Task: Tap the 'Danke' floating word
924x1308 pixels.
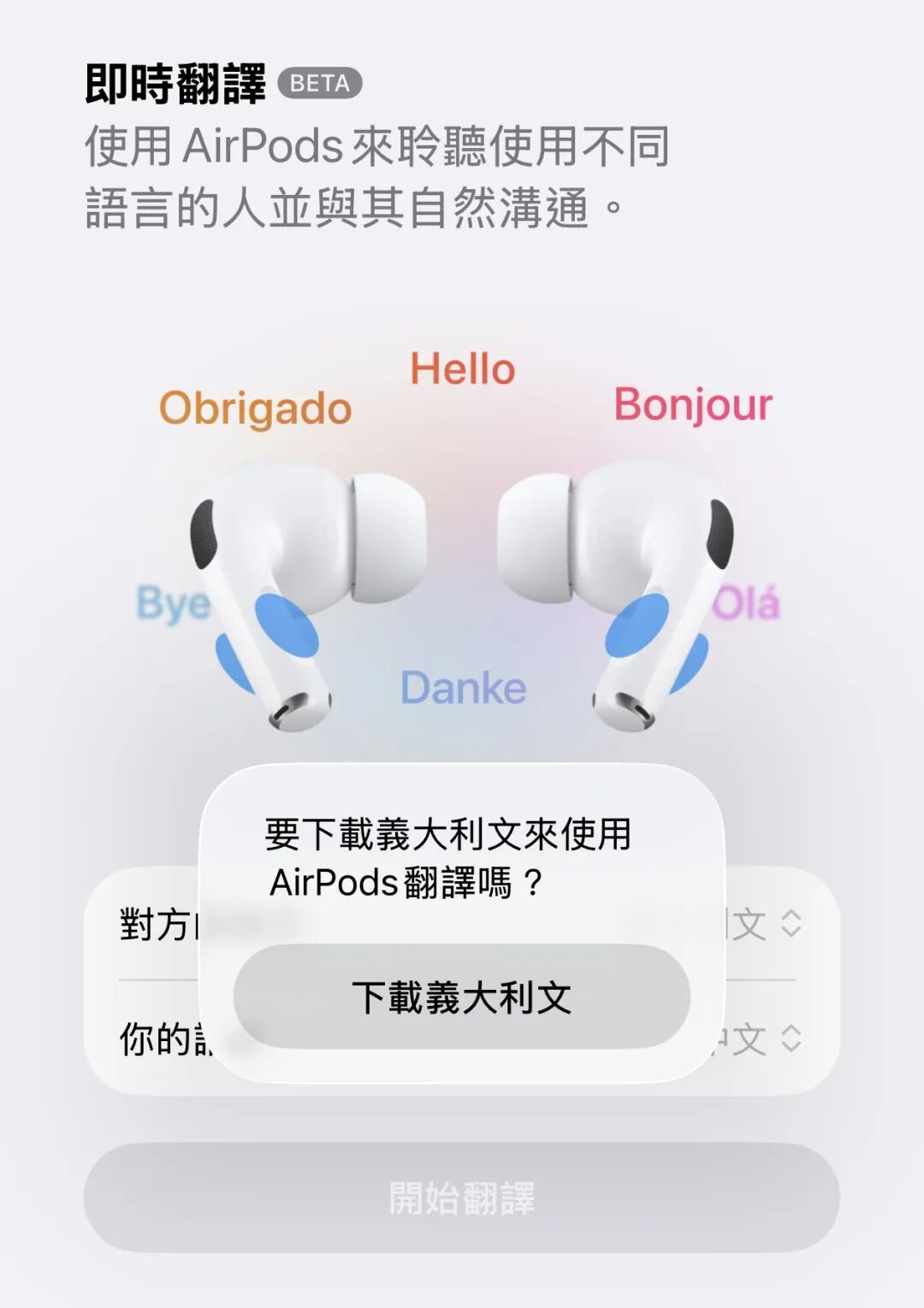Action: [x=465, y=685]
